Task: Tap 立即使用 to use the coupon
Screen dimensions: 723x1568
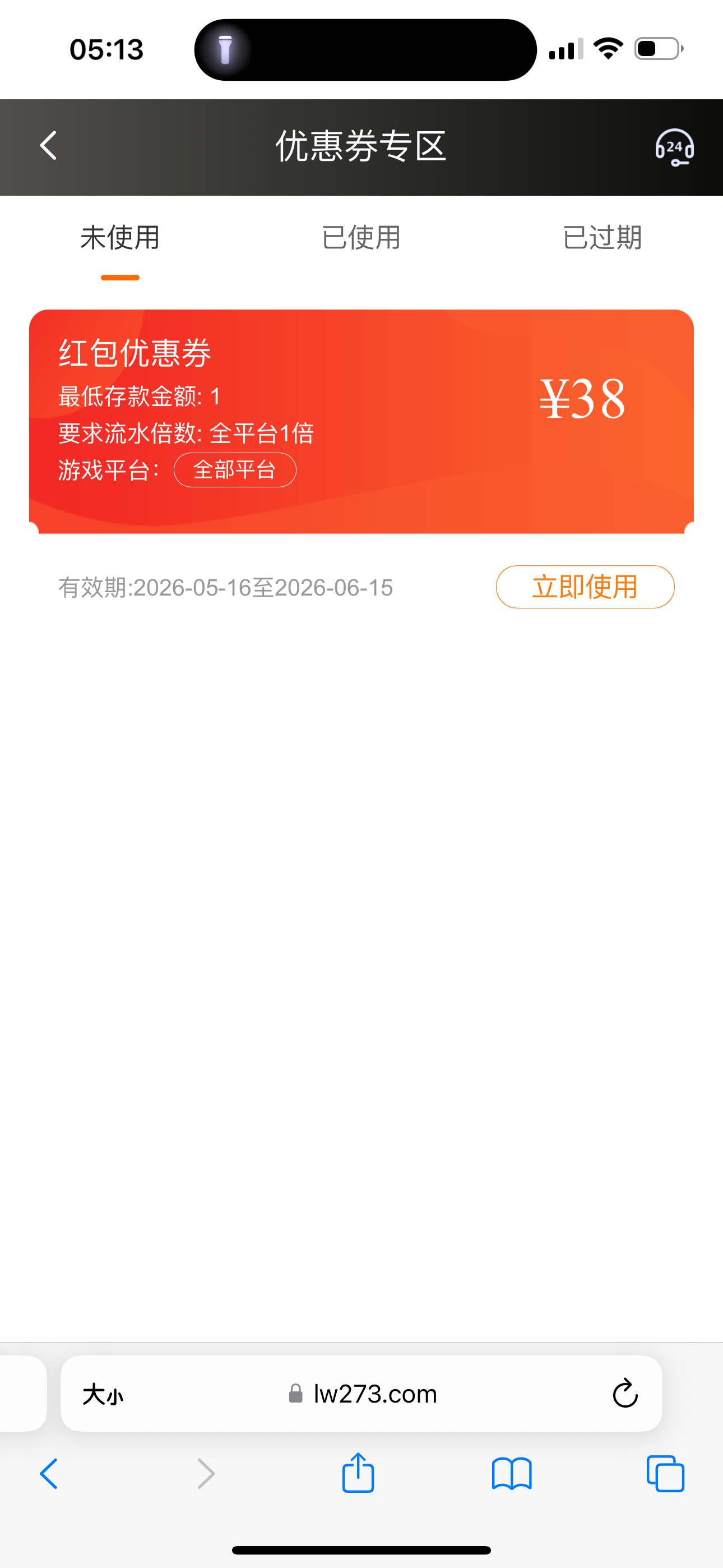Action: point(585,587)
